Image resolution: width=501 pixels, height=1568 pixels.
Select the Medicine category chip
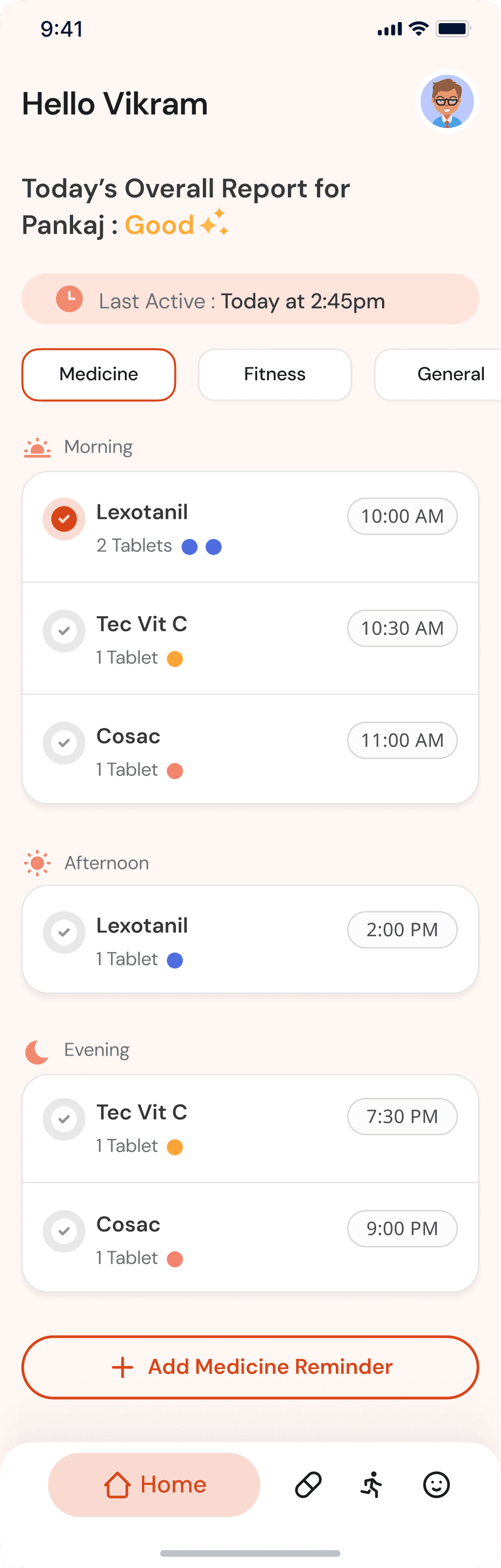pyautogui.click(x=98, y=374)
